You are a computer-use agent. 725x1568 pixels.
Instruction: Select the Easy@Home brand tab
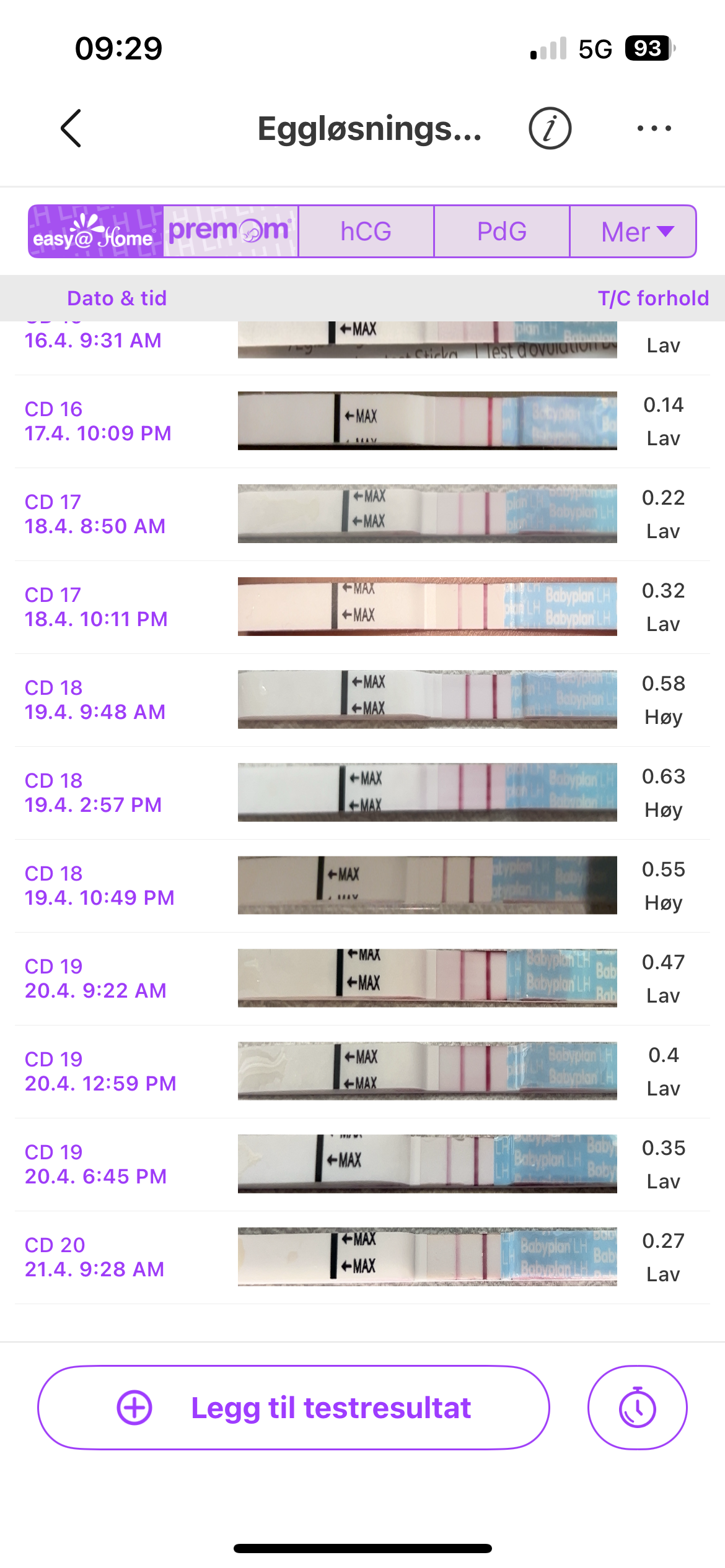pos(96,232)
